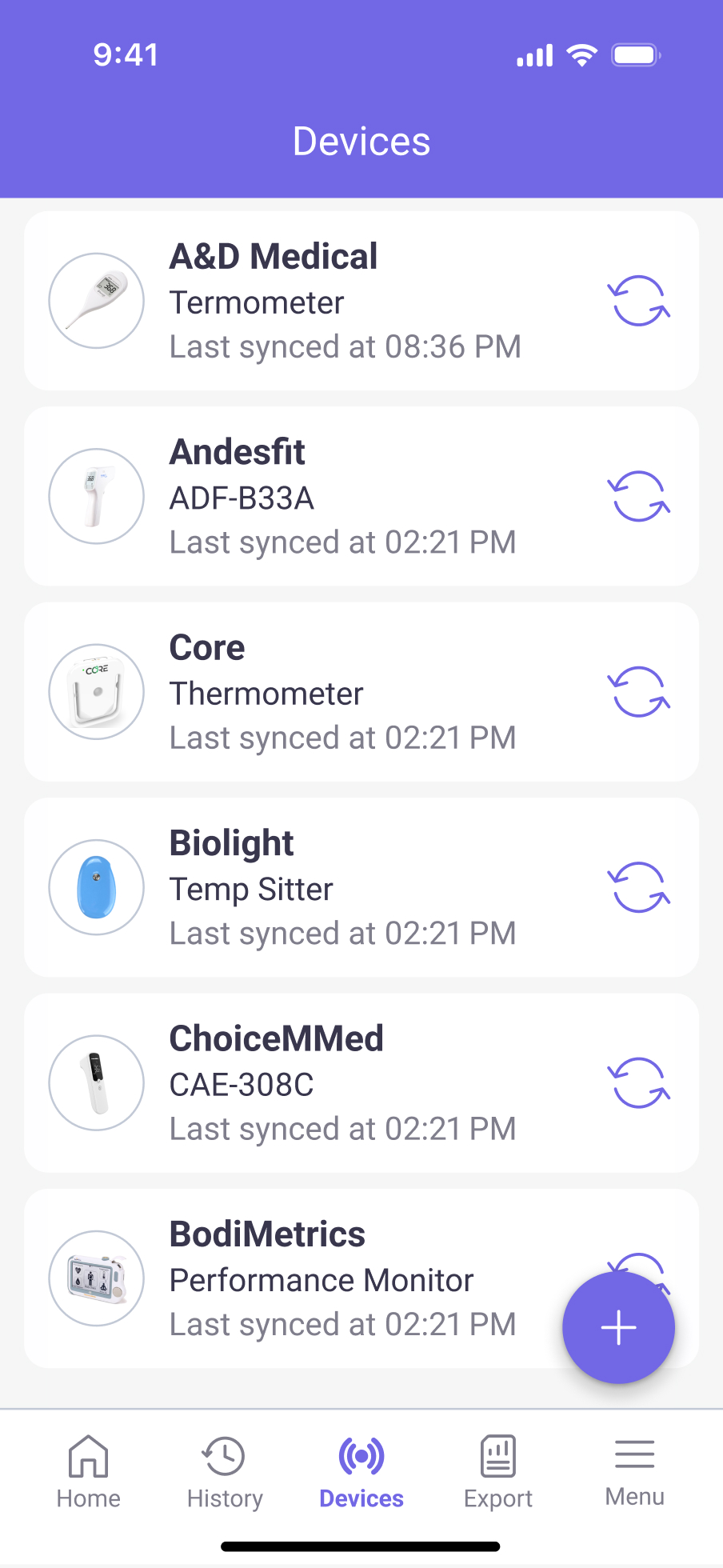Open the BodiMetrics Performance Monitor card
Viewport: 723px width, 1568px height.
(x=320, y=1278)
